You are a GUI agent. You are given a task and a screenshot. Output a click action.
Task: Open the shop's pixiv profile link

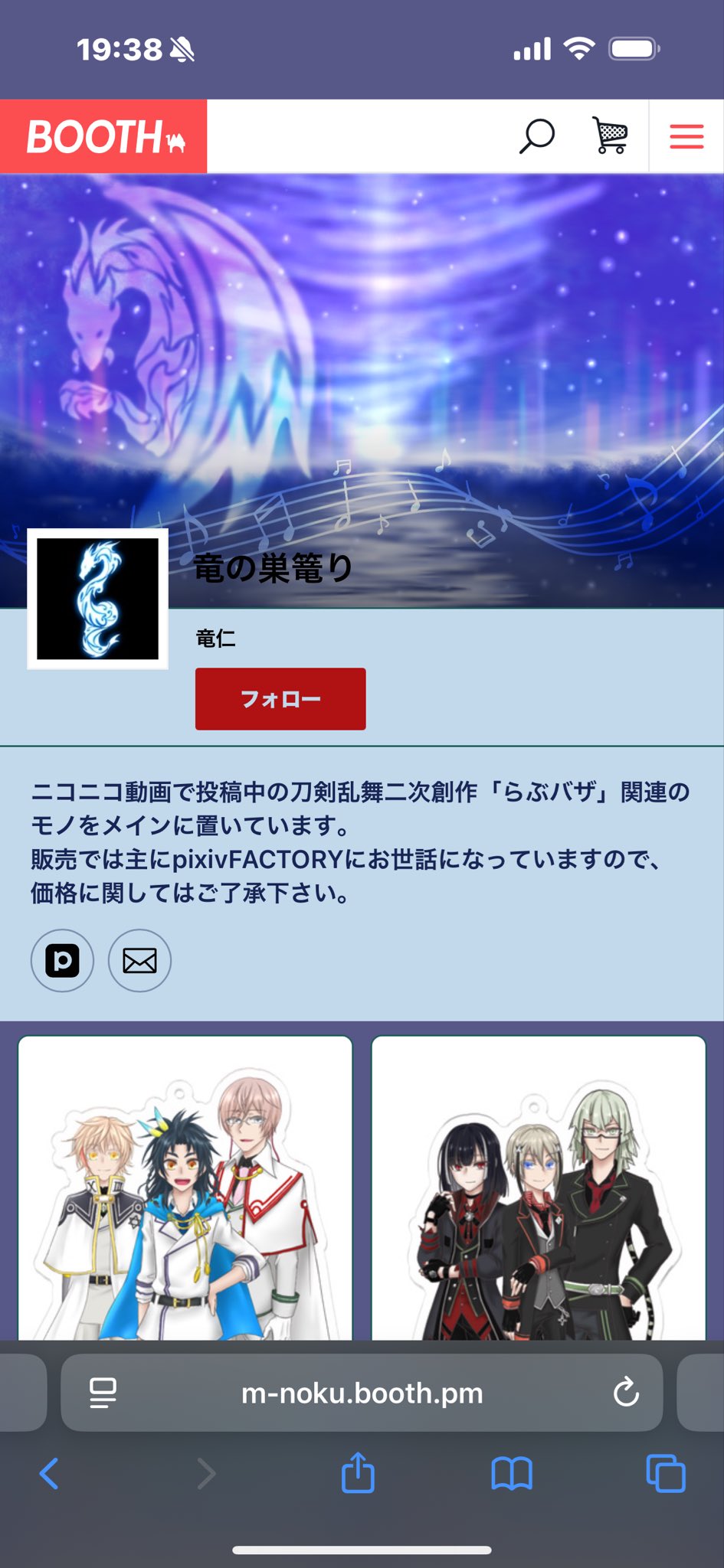point(62,960)
